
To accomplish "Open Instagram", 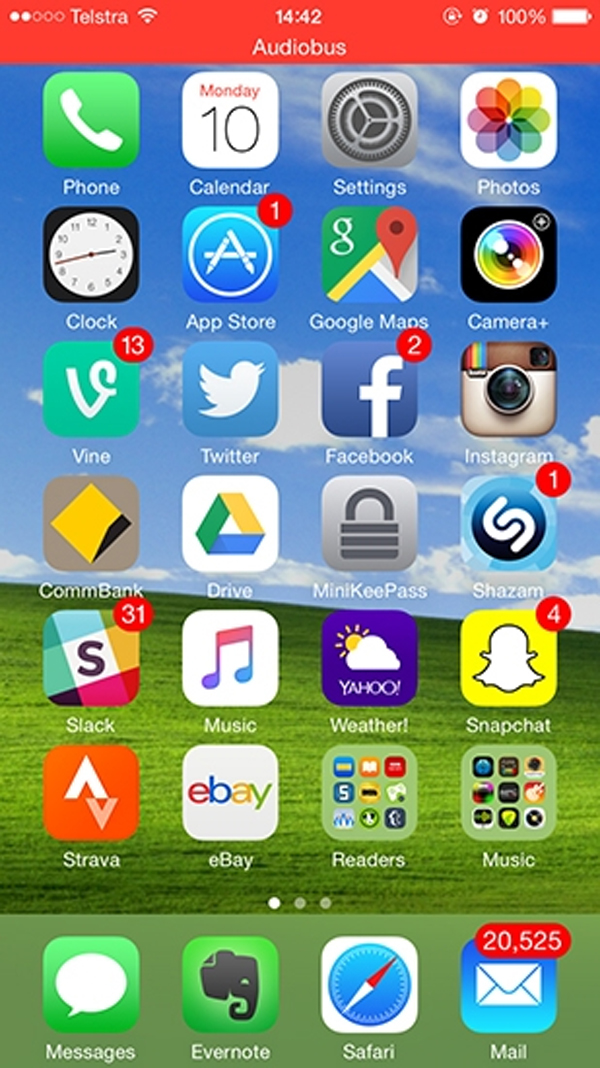I will (508, 389).
